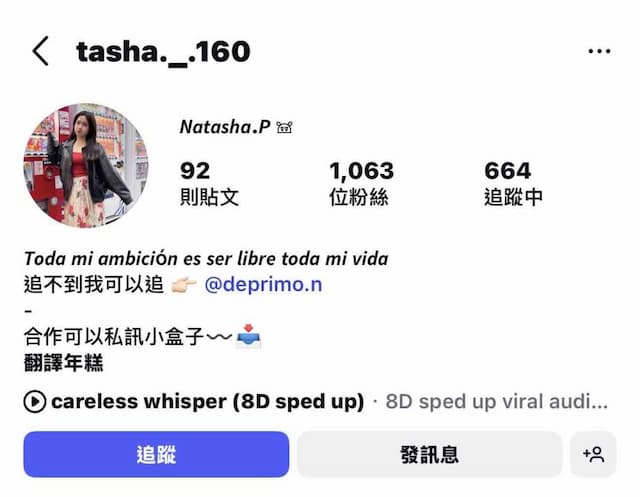Go back using the top-left arrow
Screen dimensions: 640x497
(40, 51)
